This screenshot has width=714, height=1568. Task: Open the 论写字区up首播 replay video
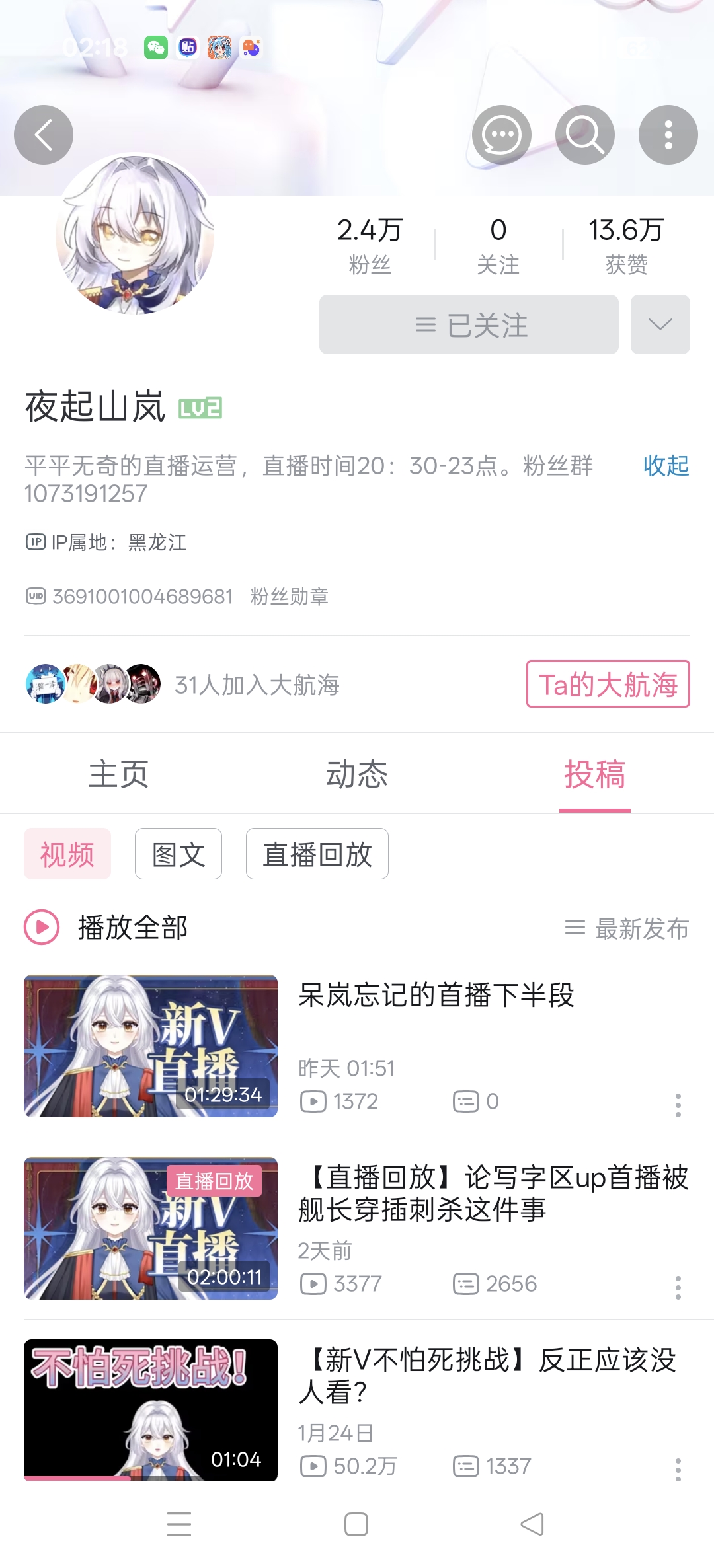coord(493,1193)
